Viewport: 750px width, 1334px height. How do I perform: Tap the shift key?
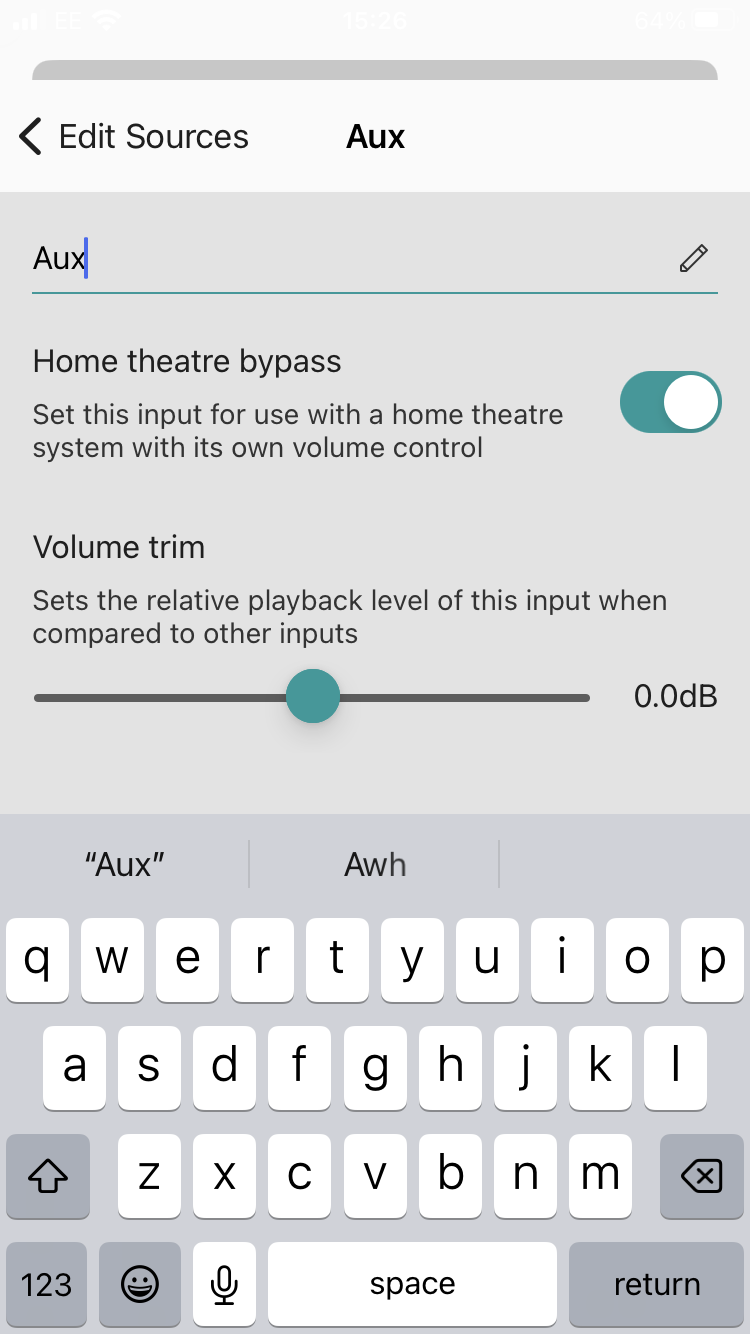click(48, 1176)
